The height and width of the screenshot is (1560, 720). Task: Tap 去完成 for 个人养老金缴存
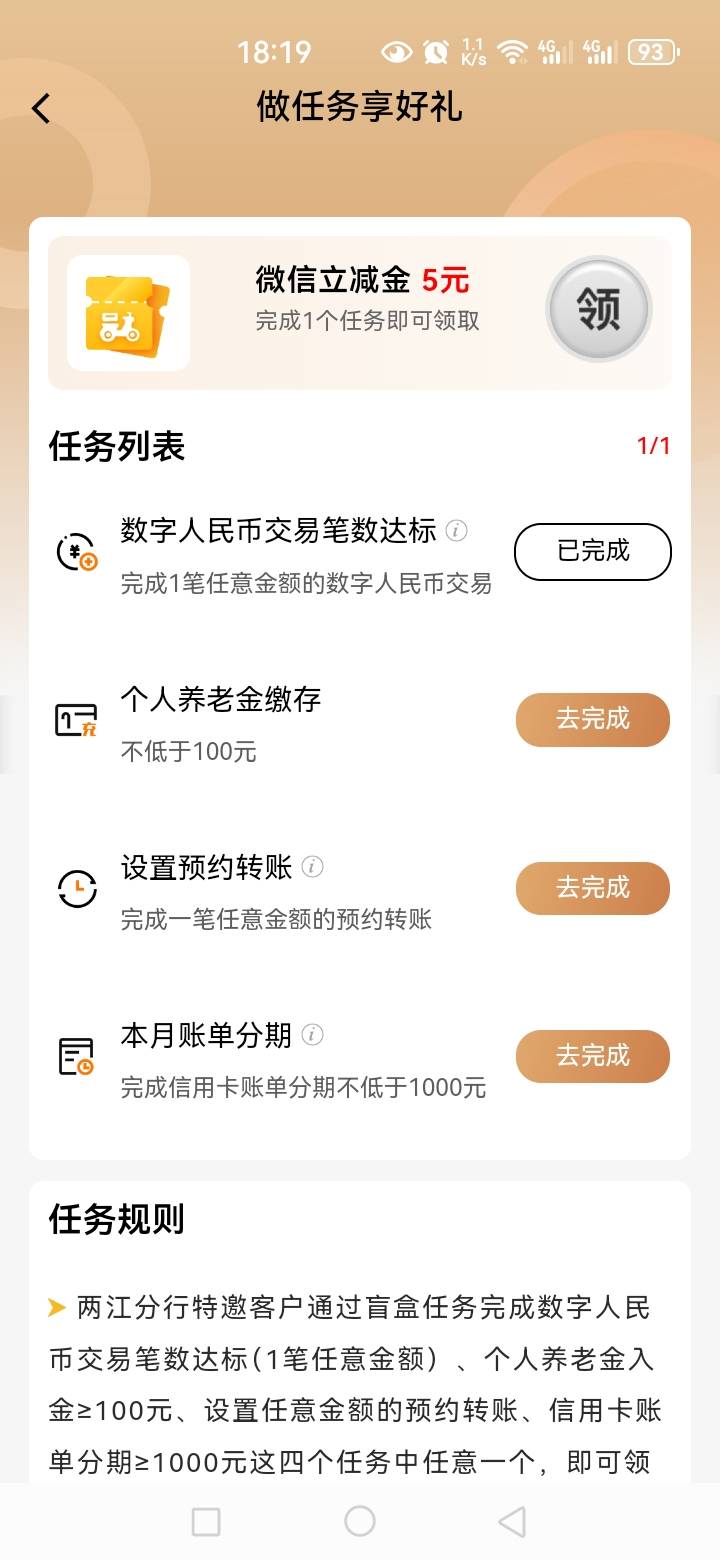[x=593, y=719]
